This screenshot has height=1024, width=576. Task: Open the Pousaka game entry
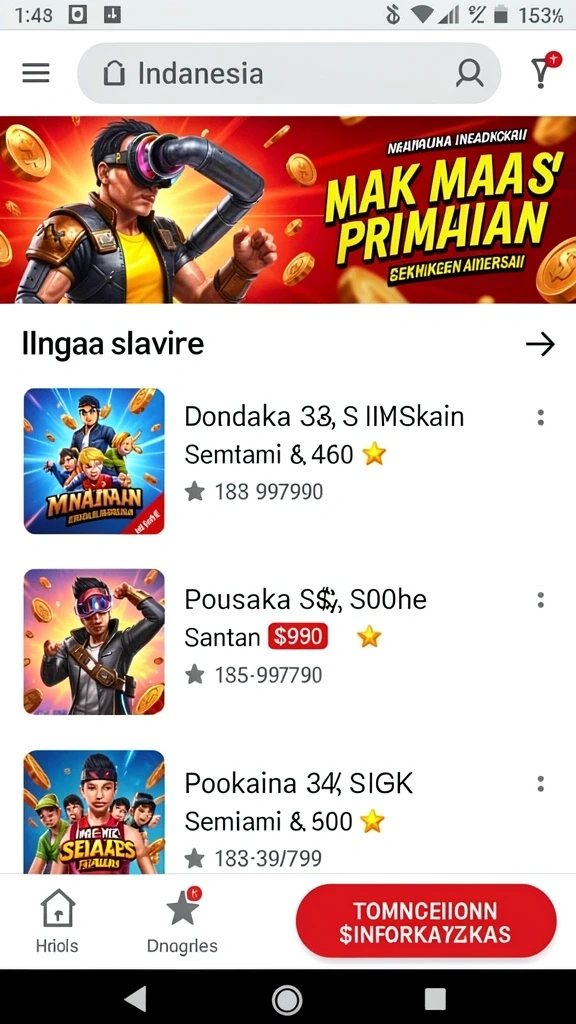[288, 643]
